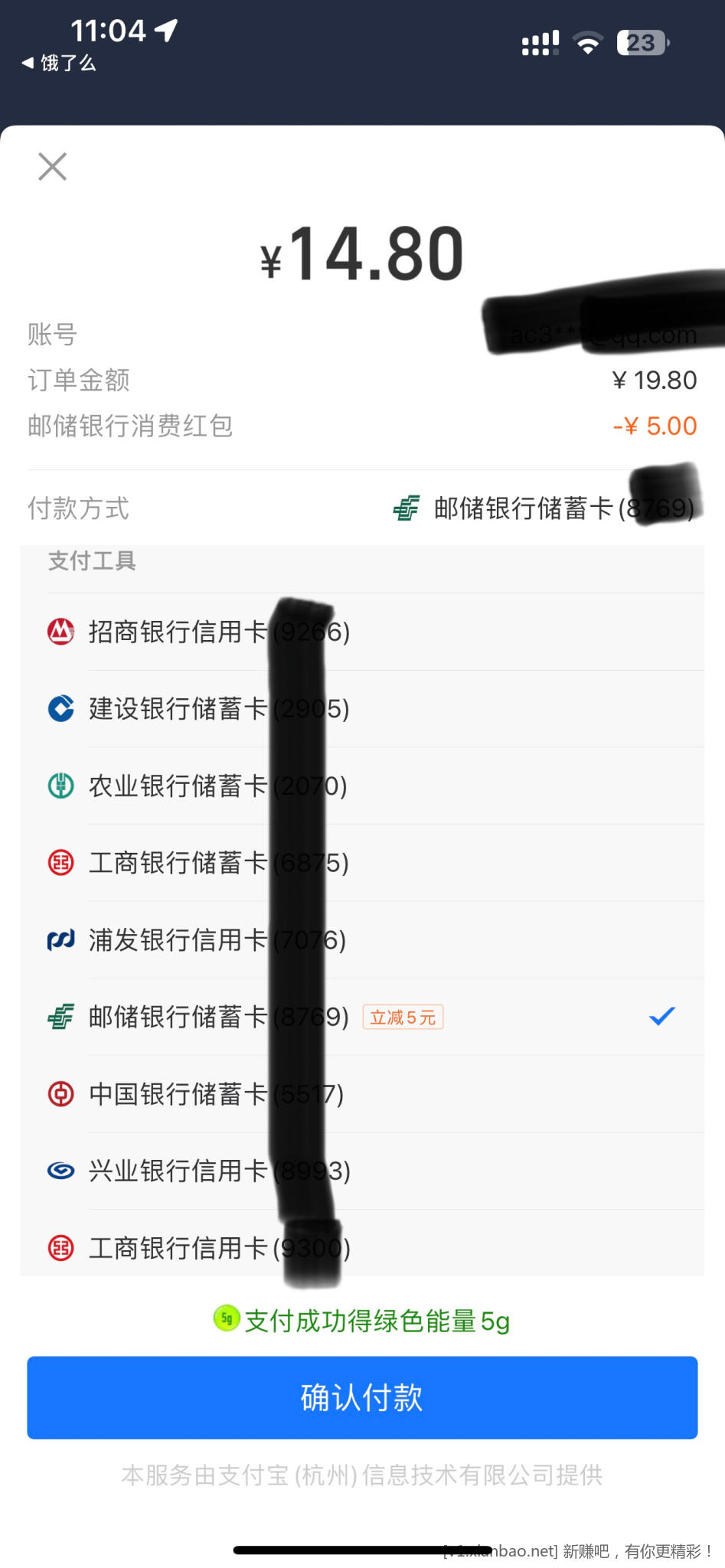725x1568 pixels.
Task: Select 招商银行信用卡 as payment card
Action: [362, 632]
